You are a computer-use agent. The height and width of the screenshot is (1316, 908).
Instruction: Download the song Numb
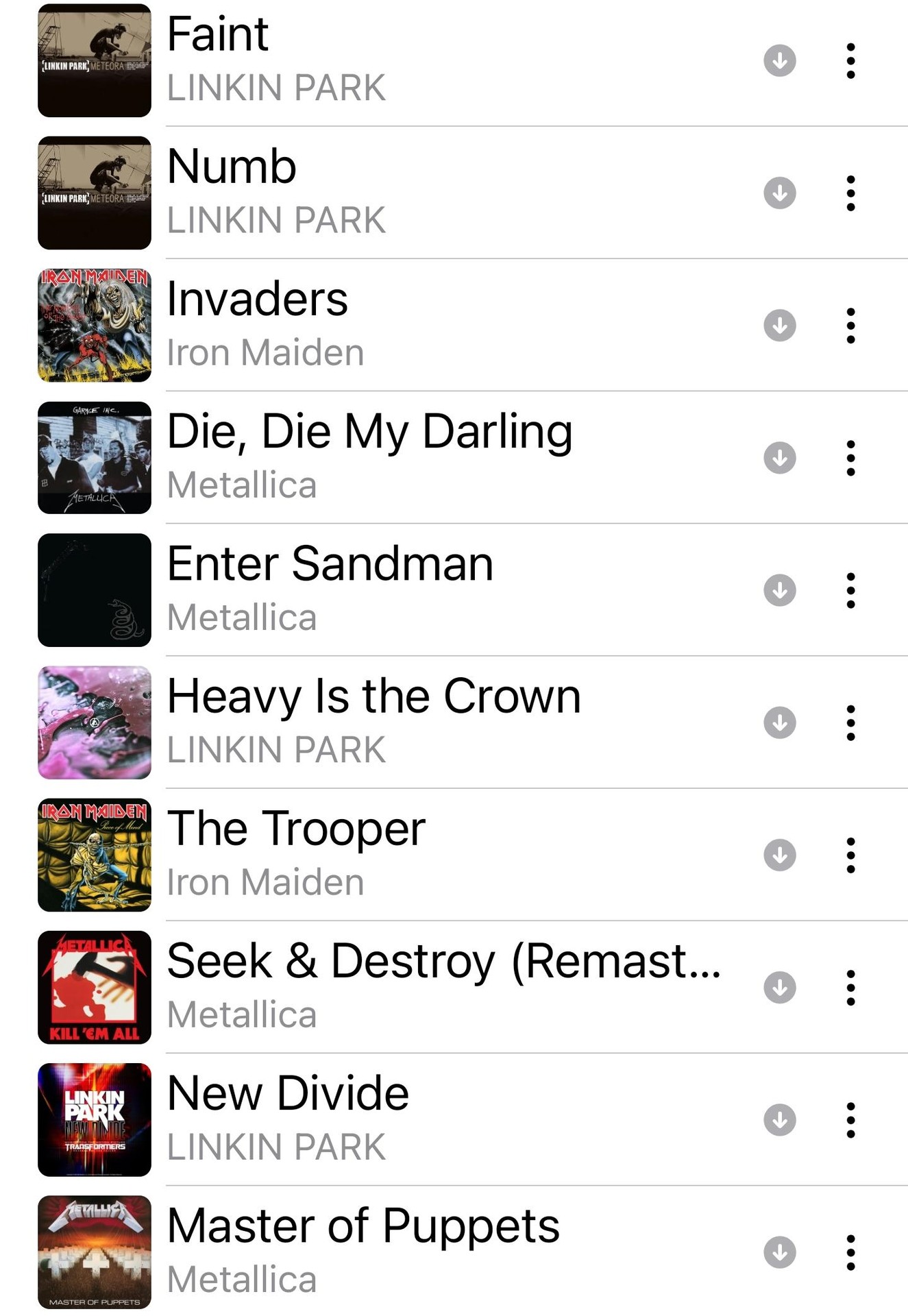point(780,193)
